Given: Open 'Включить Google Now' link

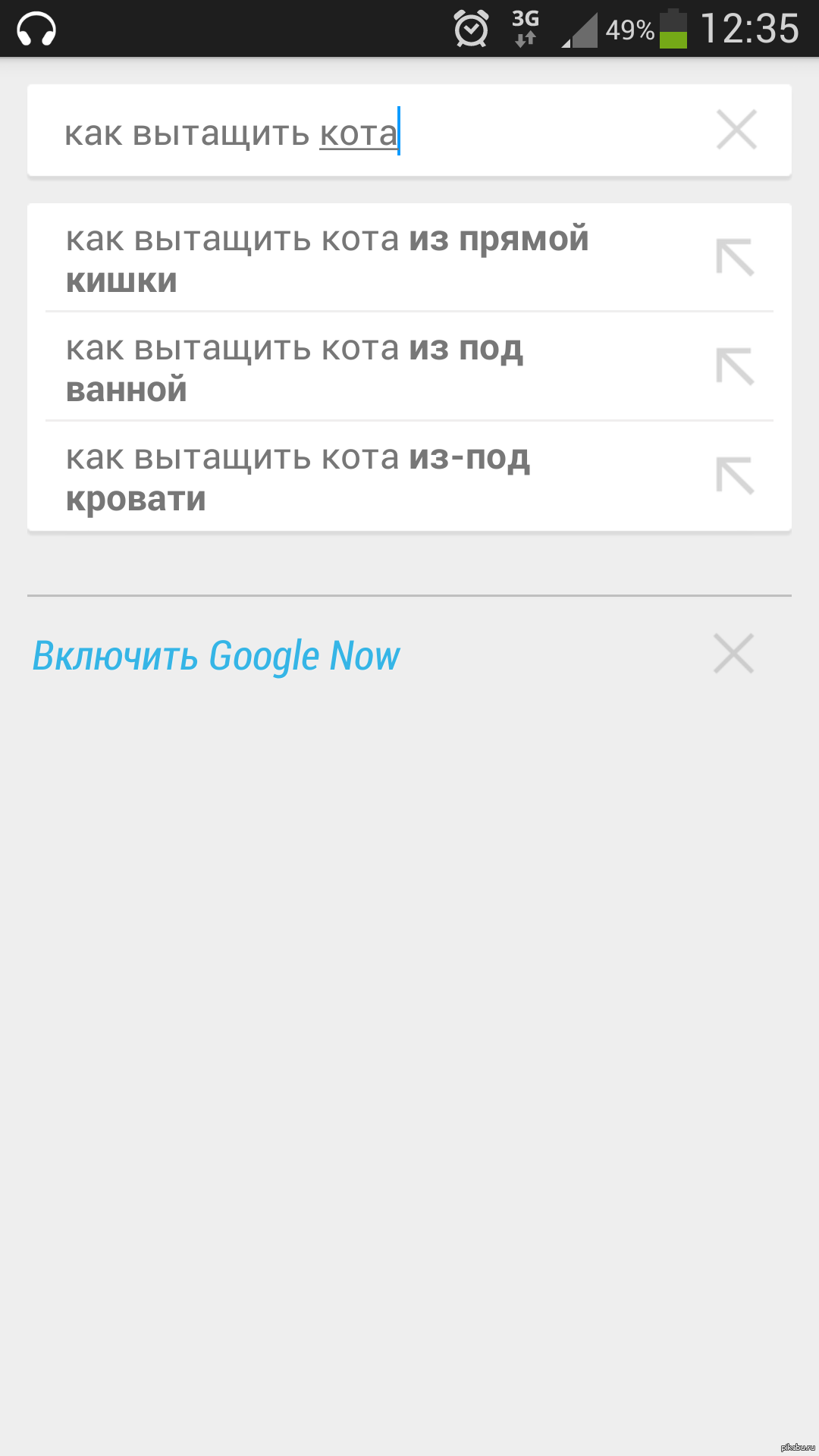Looking at the screenshot, I should [216, 656].
